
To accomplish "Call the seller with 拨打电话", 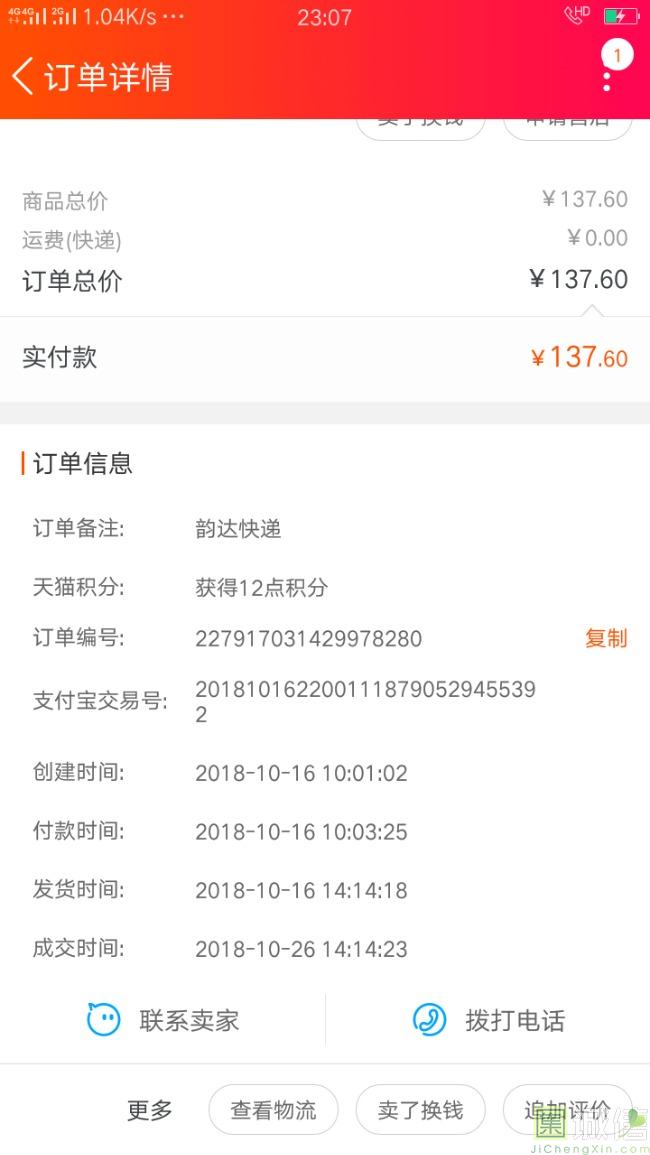I will pyautogui.click(x=488, y=1020).
